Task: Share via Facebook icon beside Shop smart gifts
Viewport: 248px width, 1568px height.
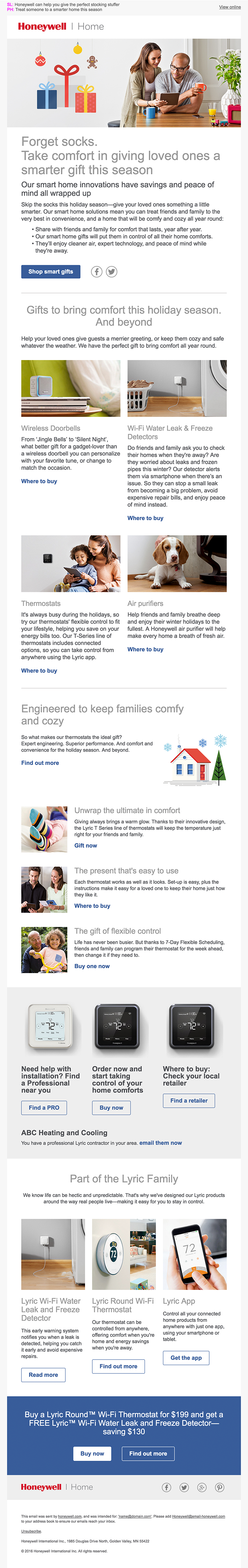Action: click(97, 271)
